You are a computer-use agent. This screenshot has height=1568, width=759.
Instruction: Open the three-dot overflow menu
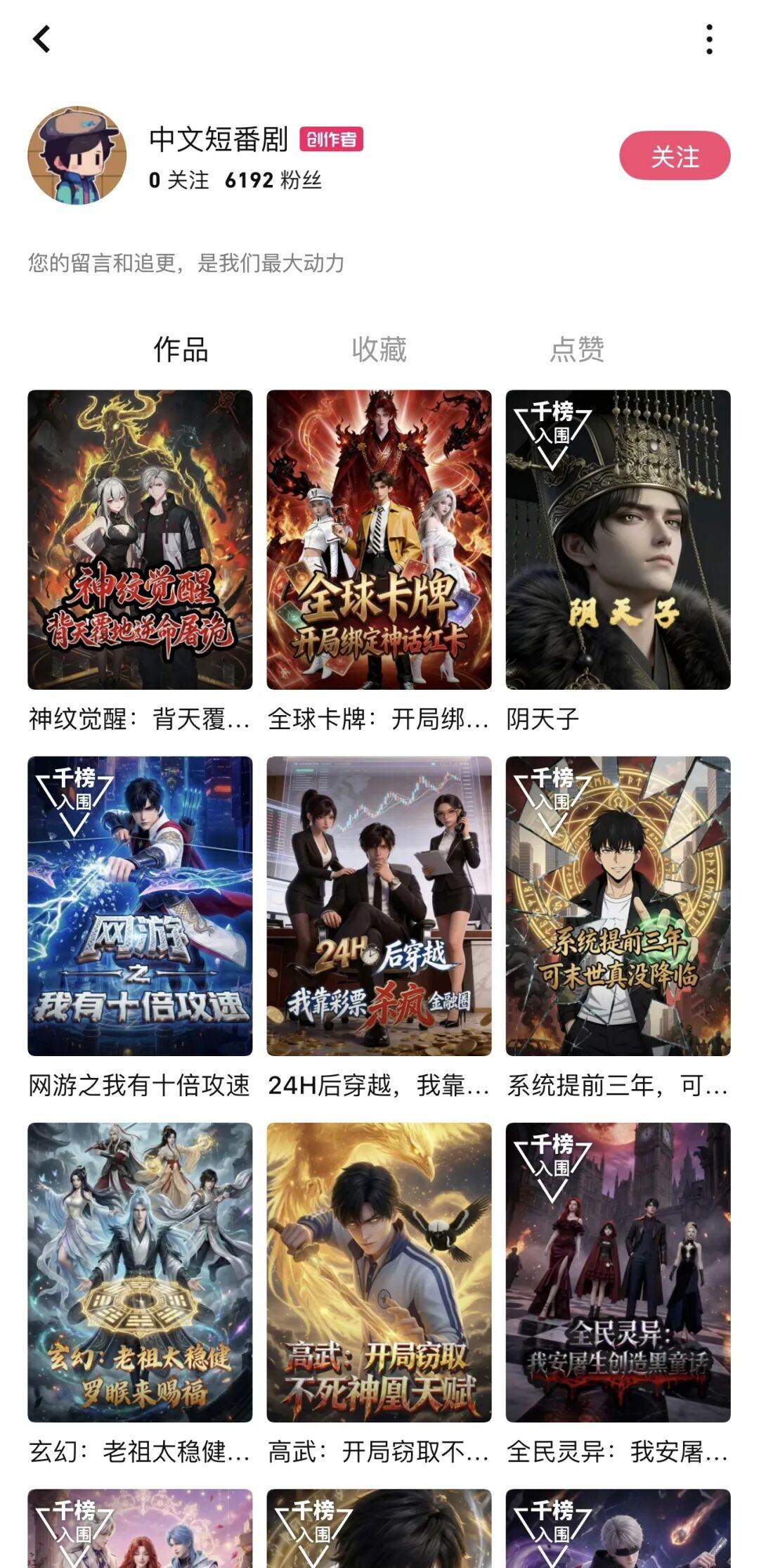coord(709,39)
